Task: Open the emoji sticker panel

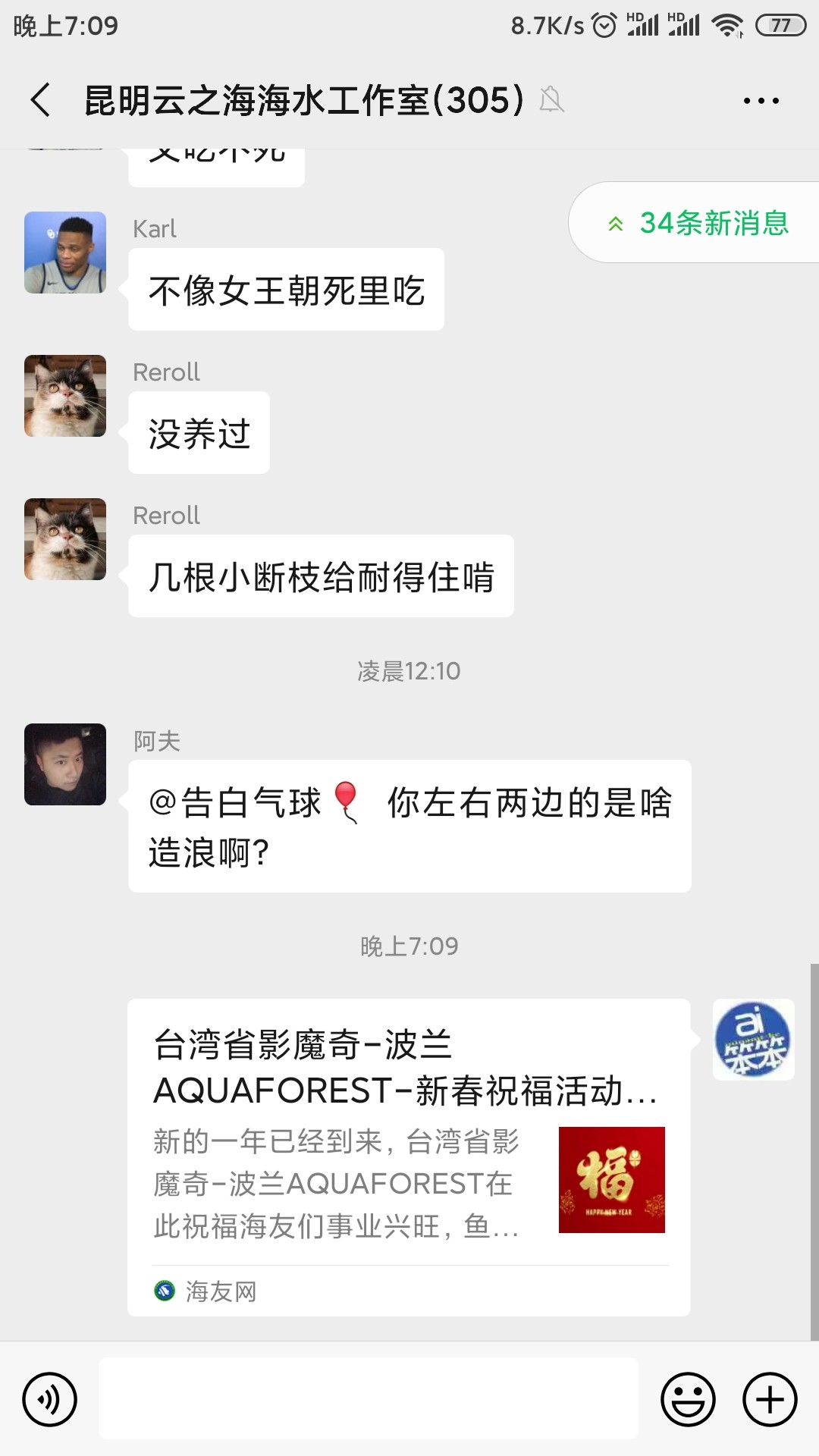Action: click(688, 1399)
